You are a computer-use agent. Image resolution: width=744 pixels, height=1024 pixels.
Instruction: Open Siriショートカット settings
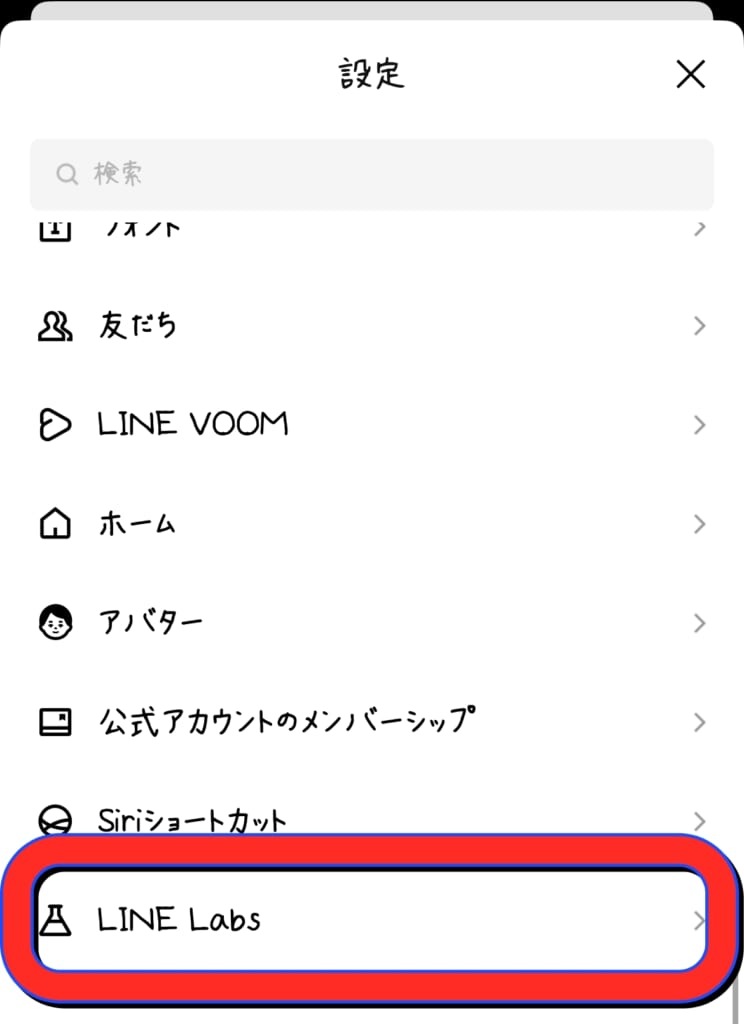[372, 820]
